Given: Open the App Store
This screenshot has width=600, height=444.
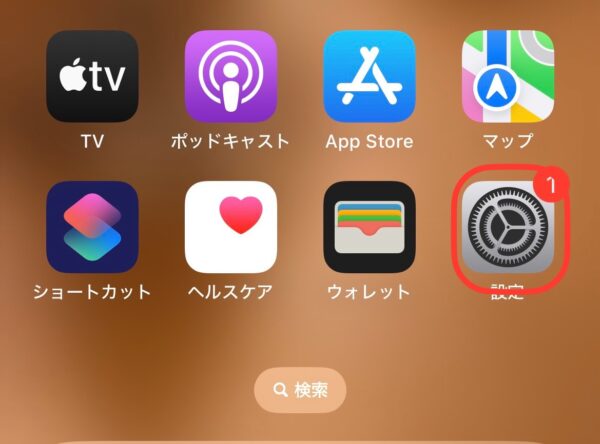Looking at the screenshot, I should coord(369,76).
